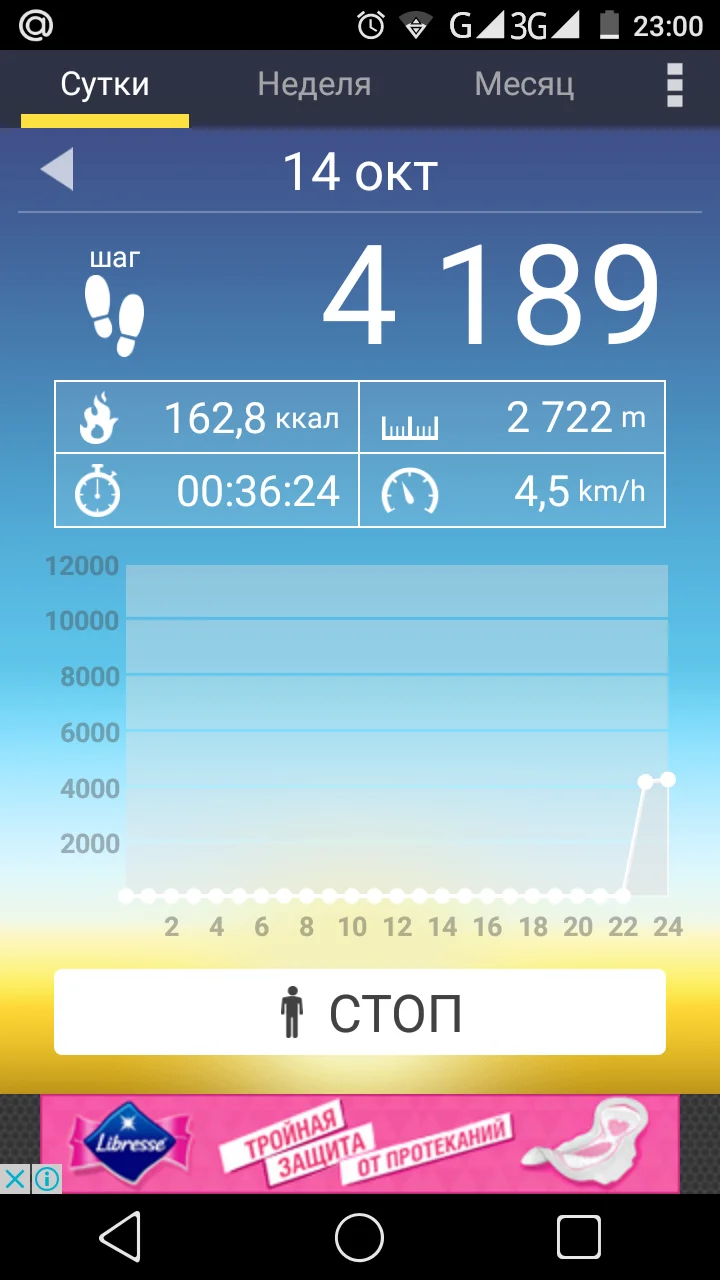This screenshot has height=1280, width=720.
Task: View ad info icon
Action: point(46,1179)
